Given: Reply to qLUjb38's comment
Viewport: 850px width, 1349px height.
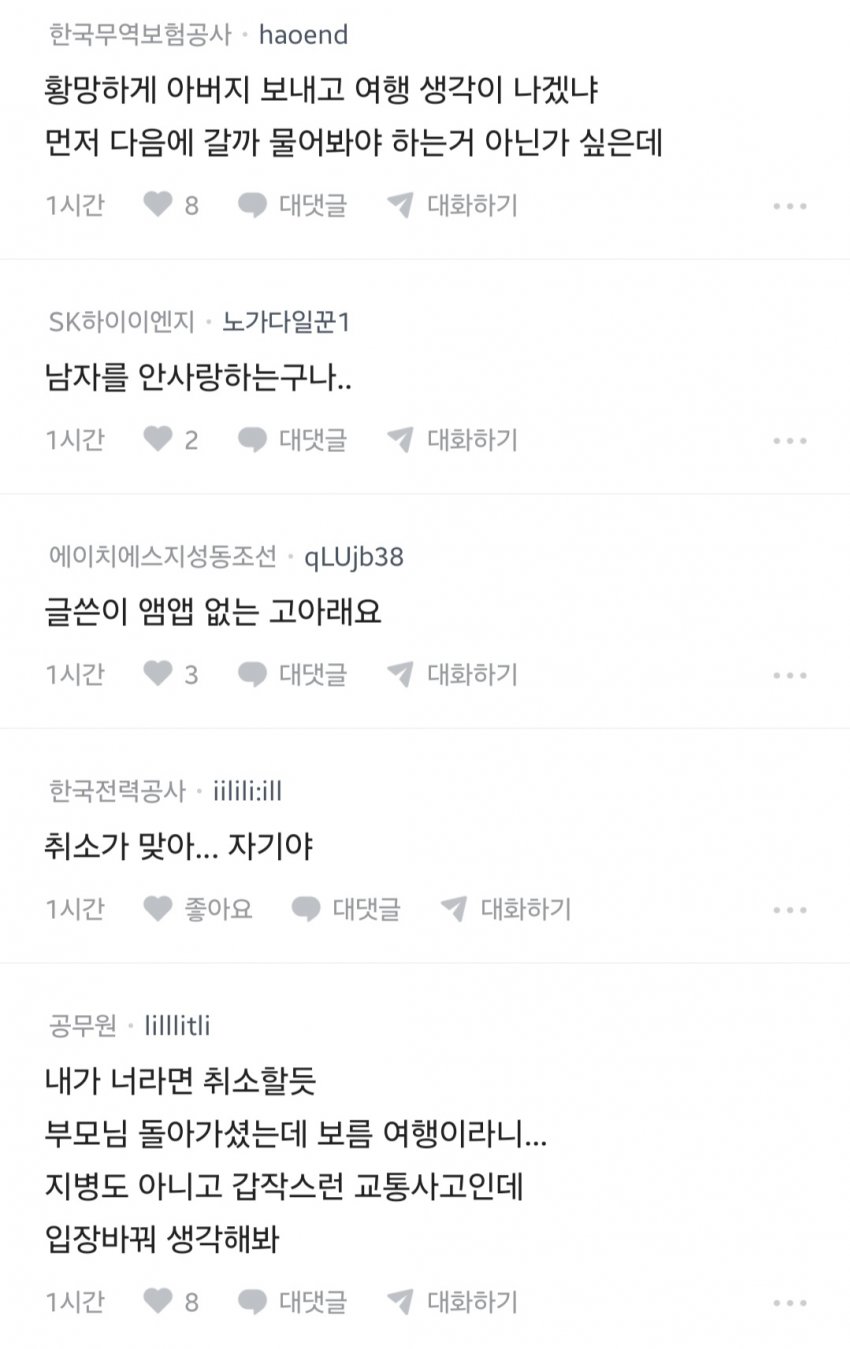Looking at the screenshot, I should coord(292,675).
